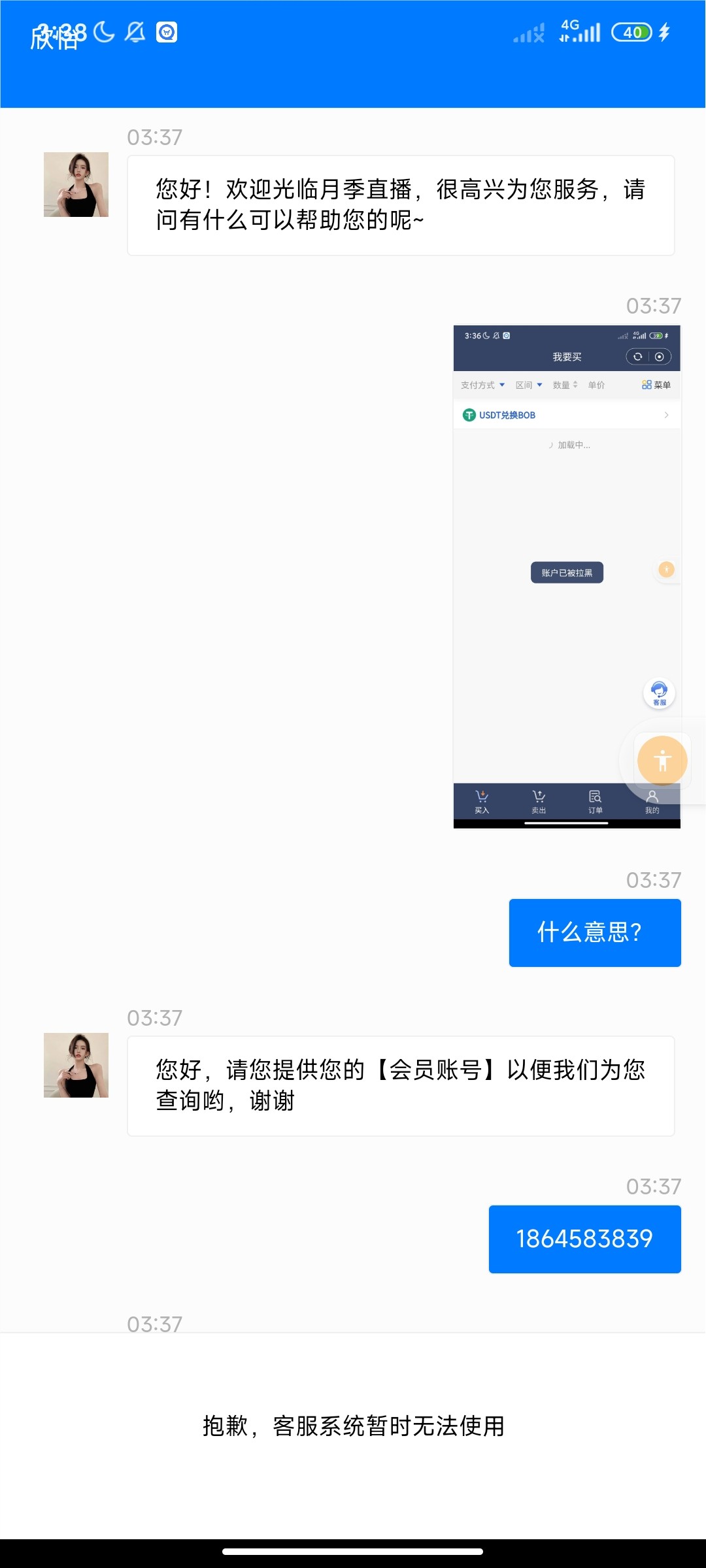Tap the orange floating accessibility button
706x1568 pixels.
click(662, 760)
